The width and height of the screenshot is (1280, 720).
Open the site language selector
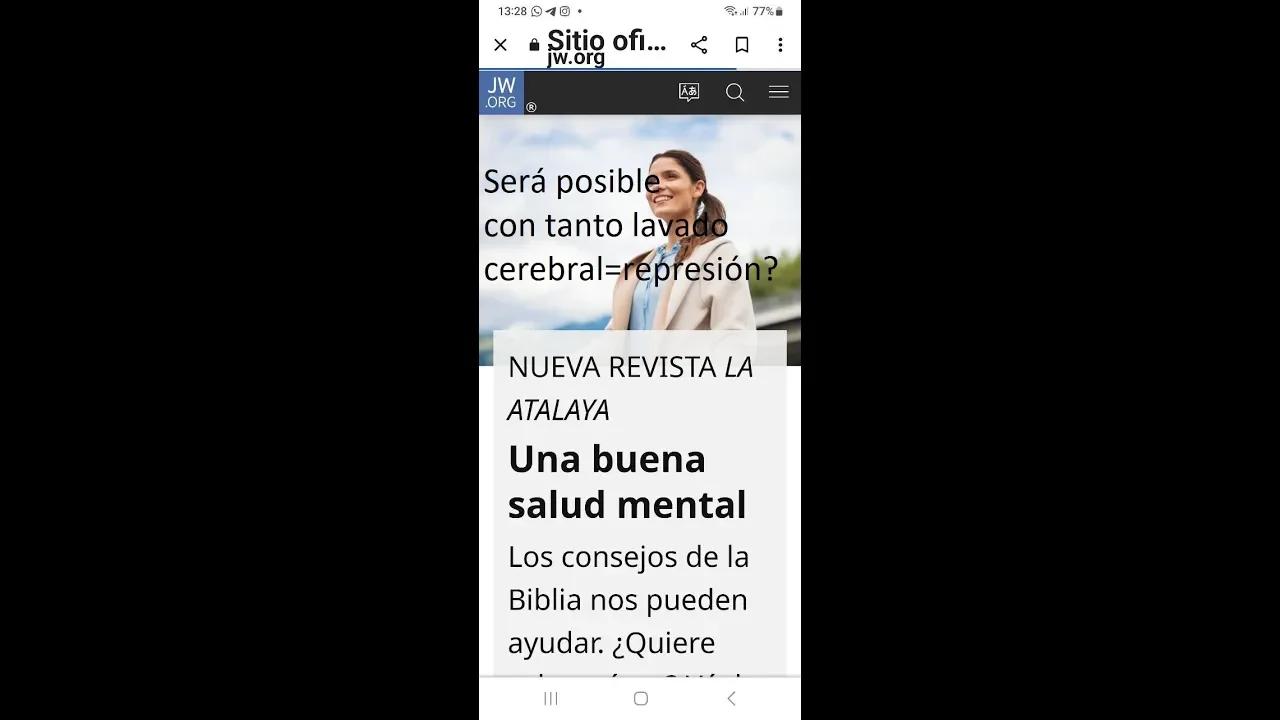point(689,92)
